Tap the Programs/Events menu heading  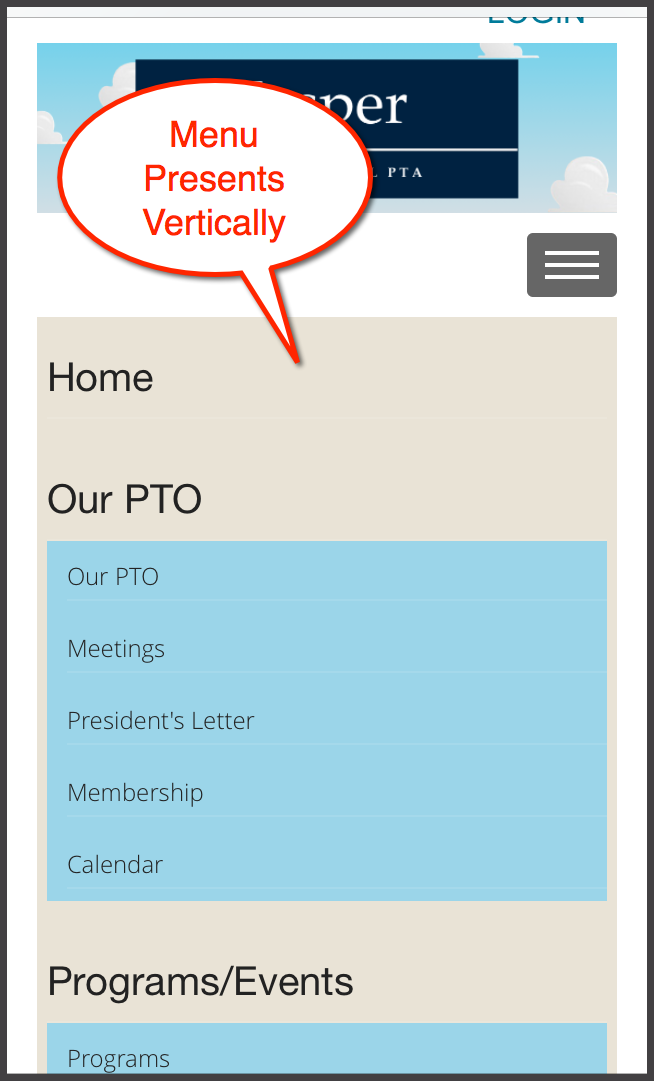click(200, 982)
